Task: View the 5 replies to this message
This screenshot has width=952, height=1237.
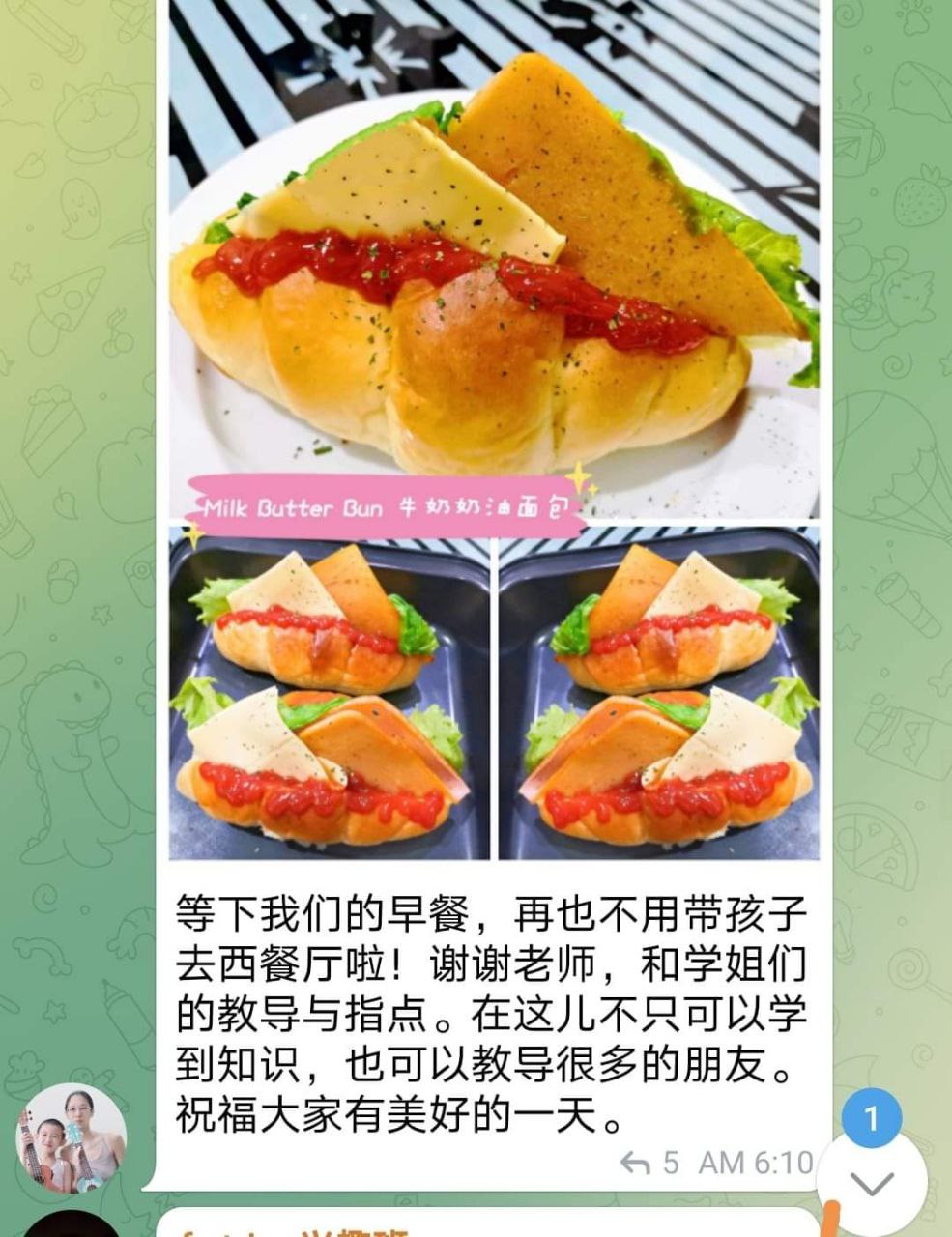Action: [649, 1163]
